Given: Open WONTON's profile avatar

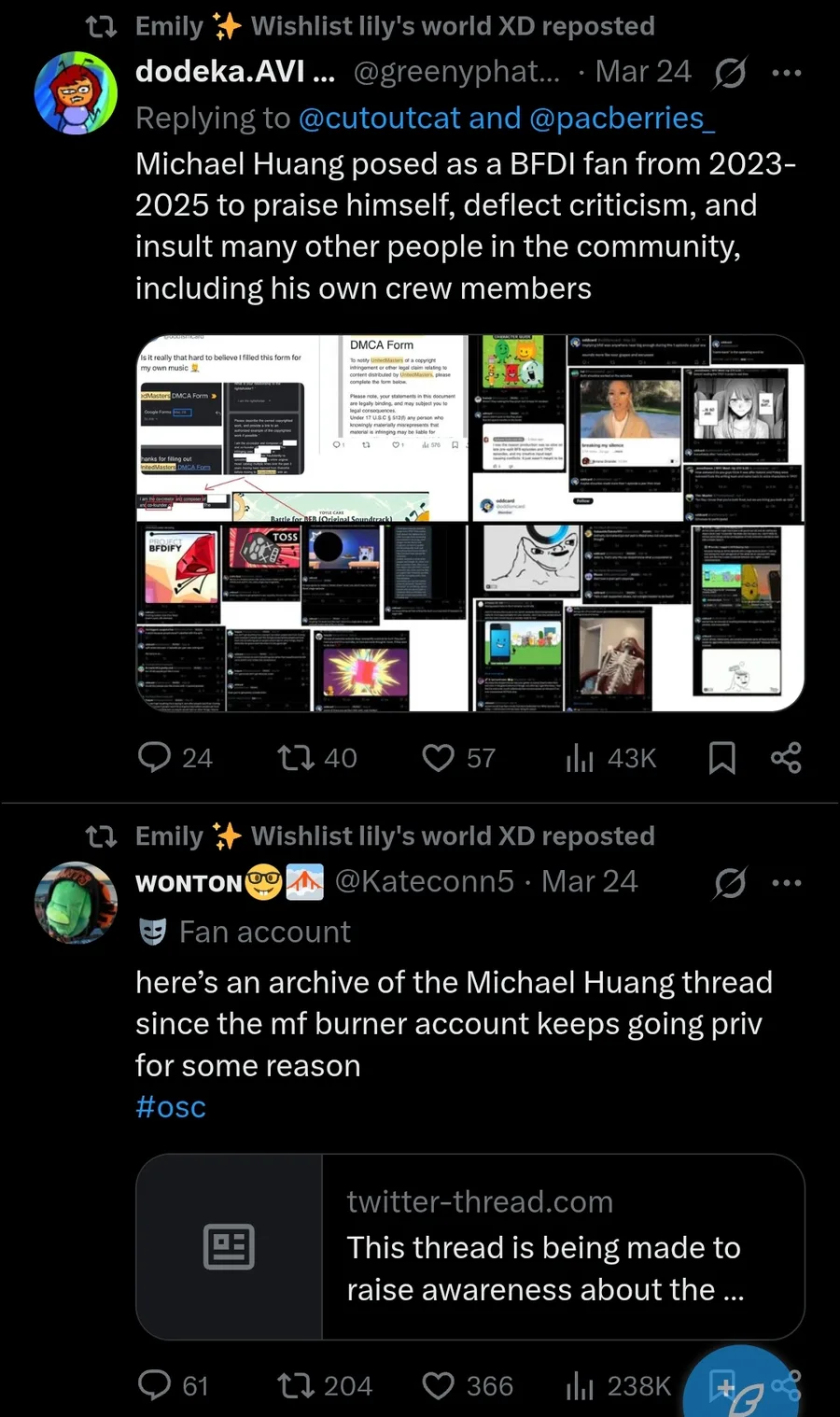Looking at the screenshot, I should coord(76,903).
